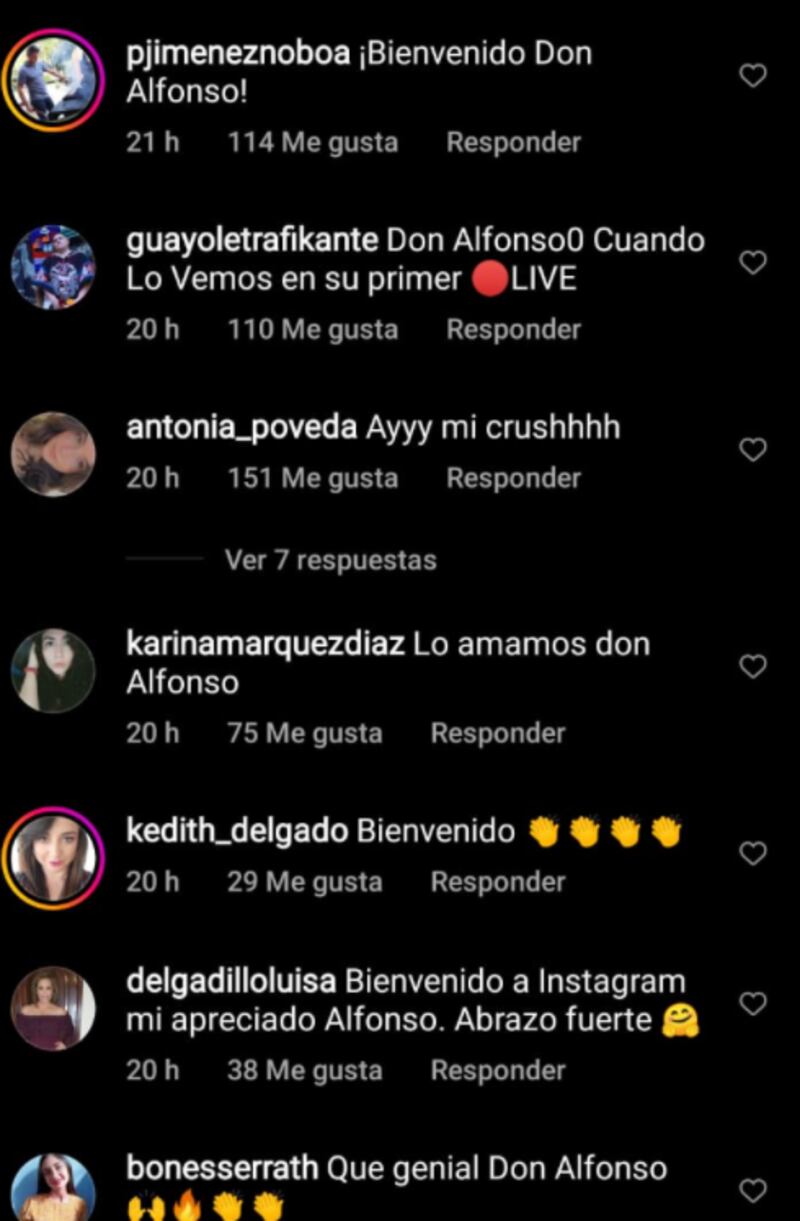Screen dimensions: 800x1221
Task: Reply to guayoletrafikante's comment
Action: 513,330
